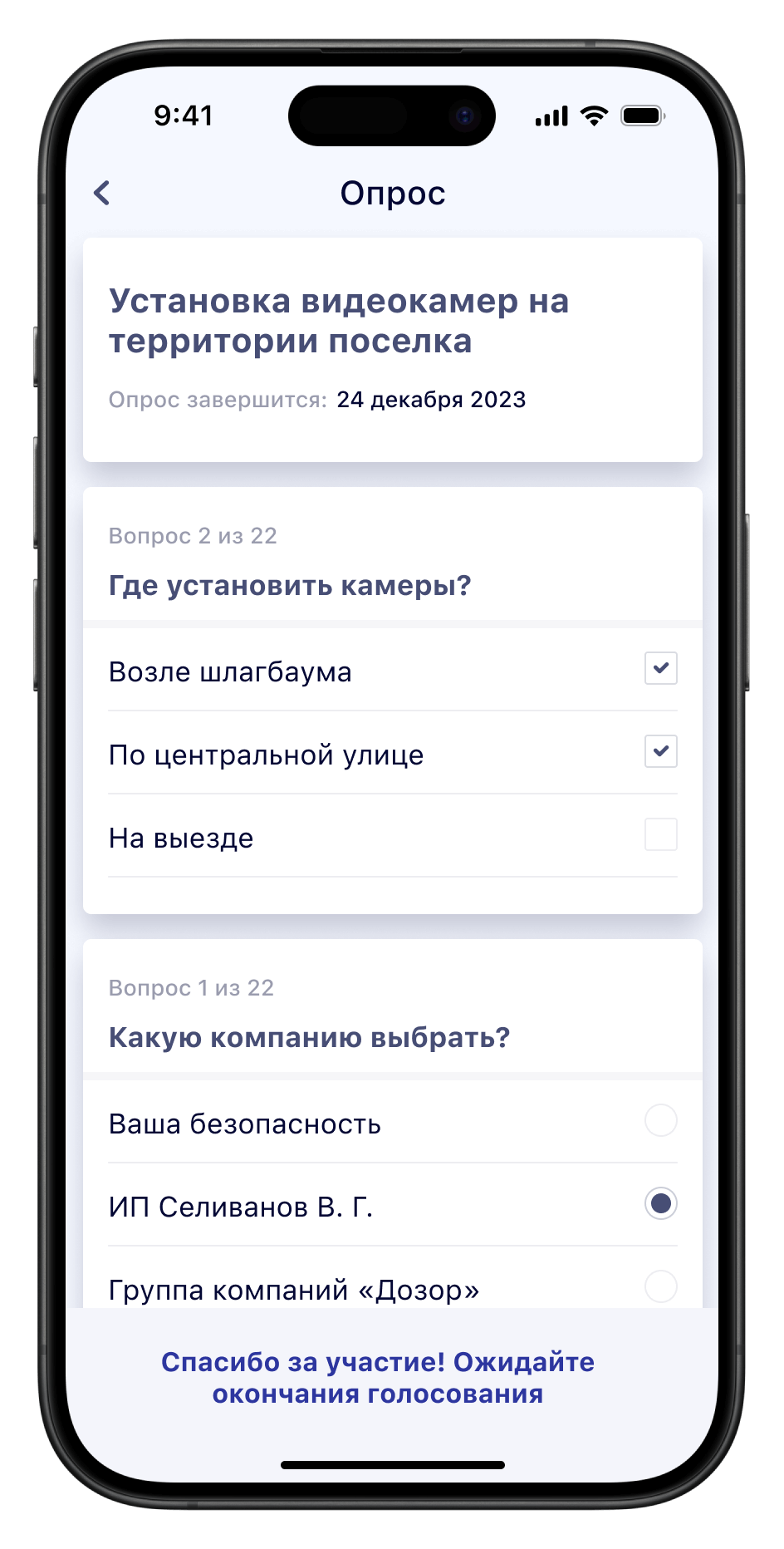The image size is (784, 1549).
Task: Select the Ваша безопасность radio option
Action: pos(660,1120)
